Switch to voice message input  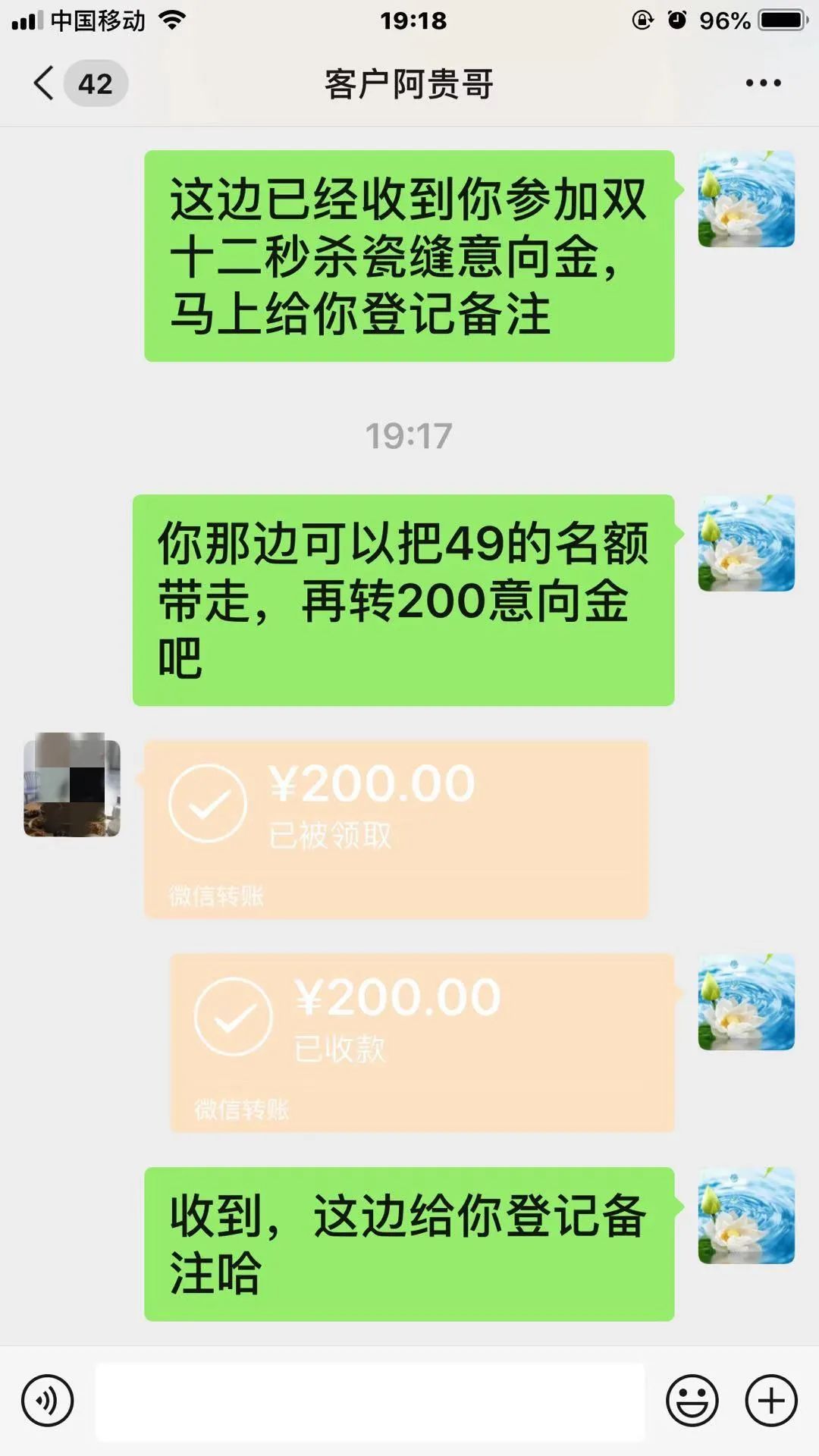[x=47, y=1400]
